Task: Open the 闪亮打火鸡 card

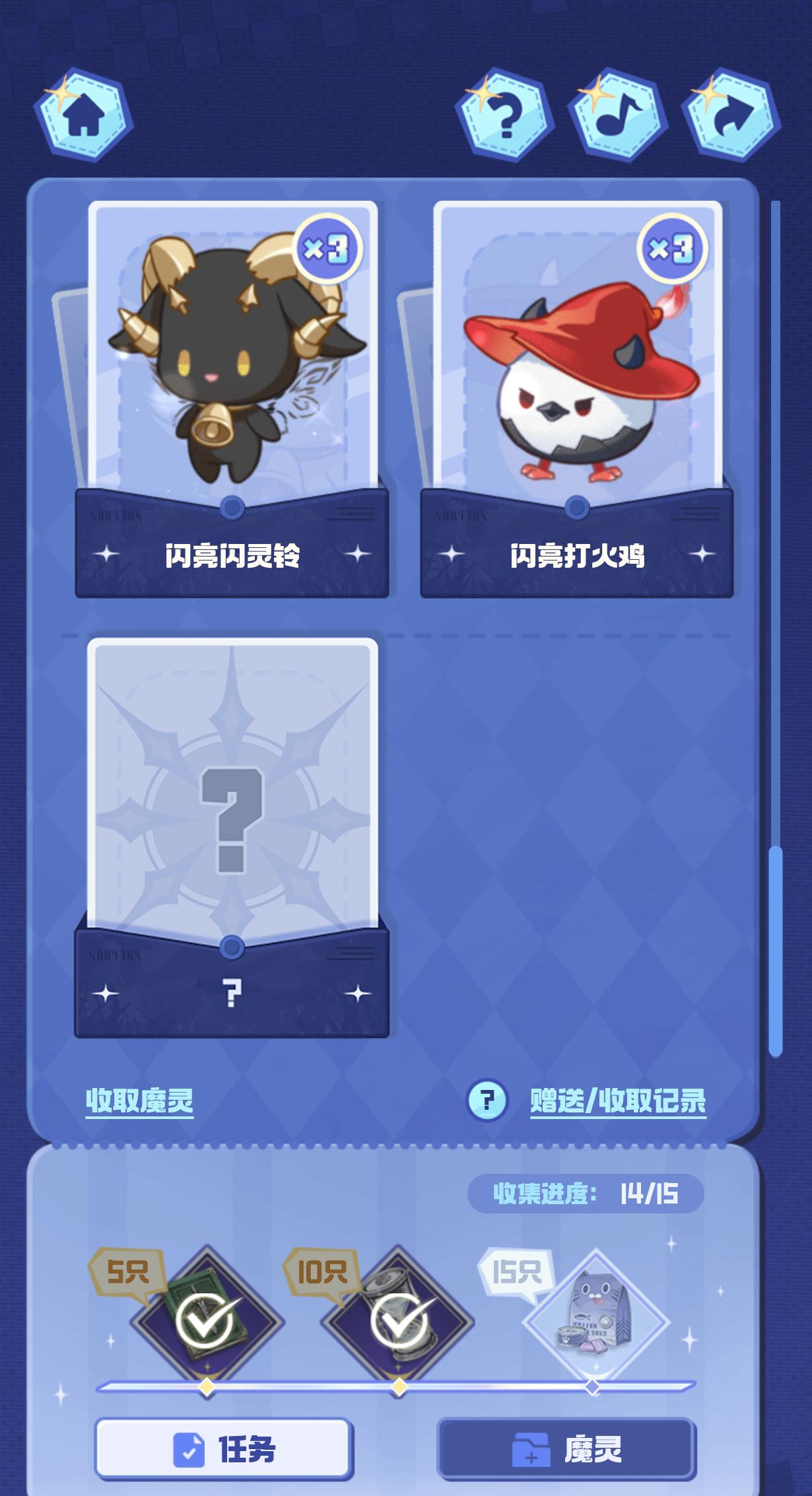Action: click(x=577, y=396)
